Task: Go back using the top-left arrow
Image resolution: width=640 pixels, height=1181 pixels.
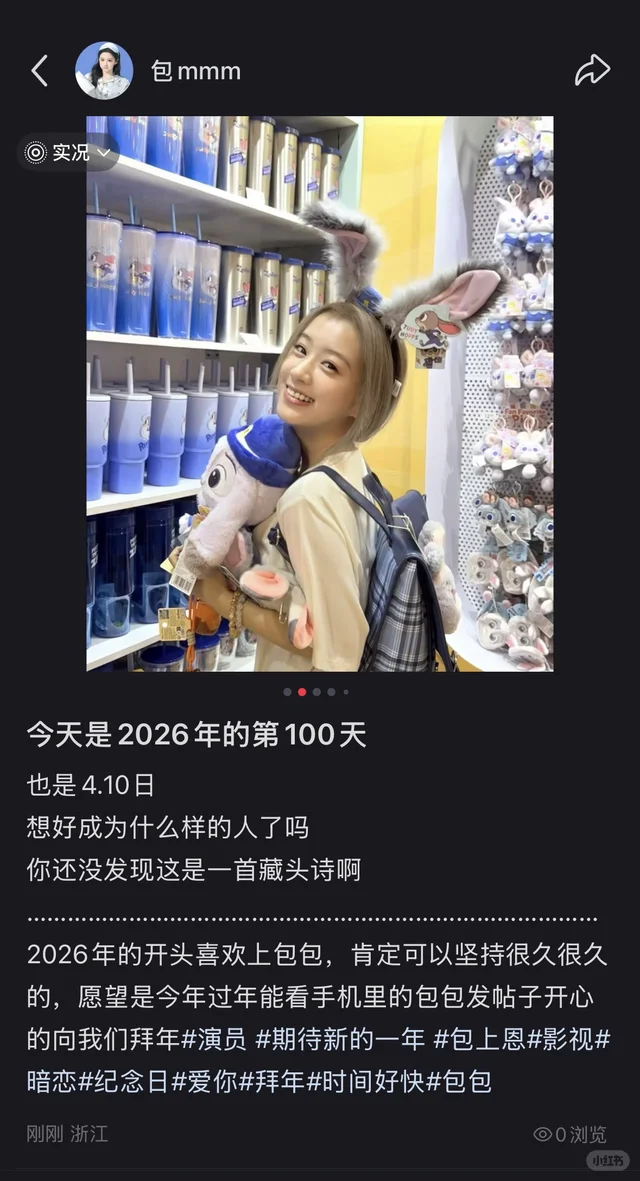Action: (40, 71)
